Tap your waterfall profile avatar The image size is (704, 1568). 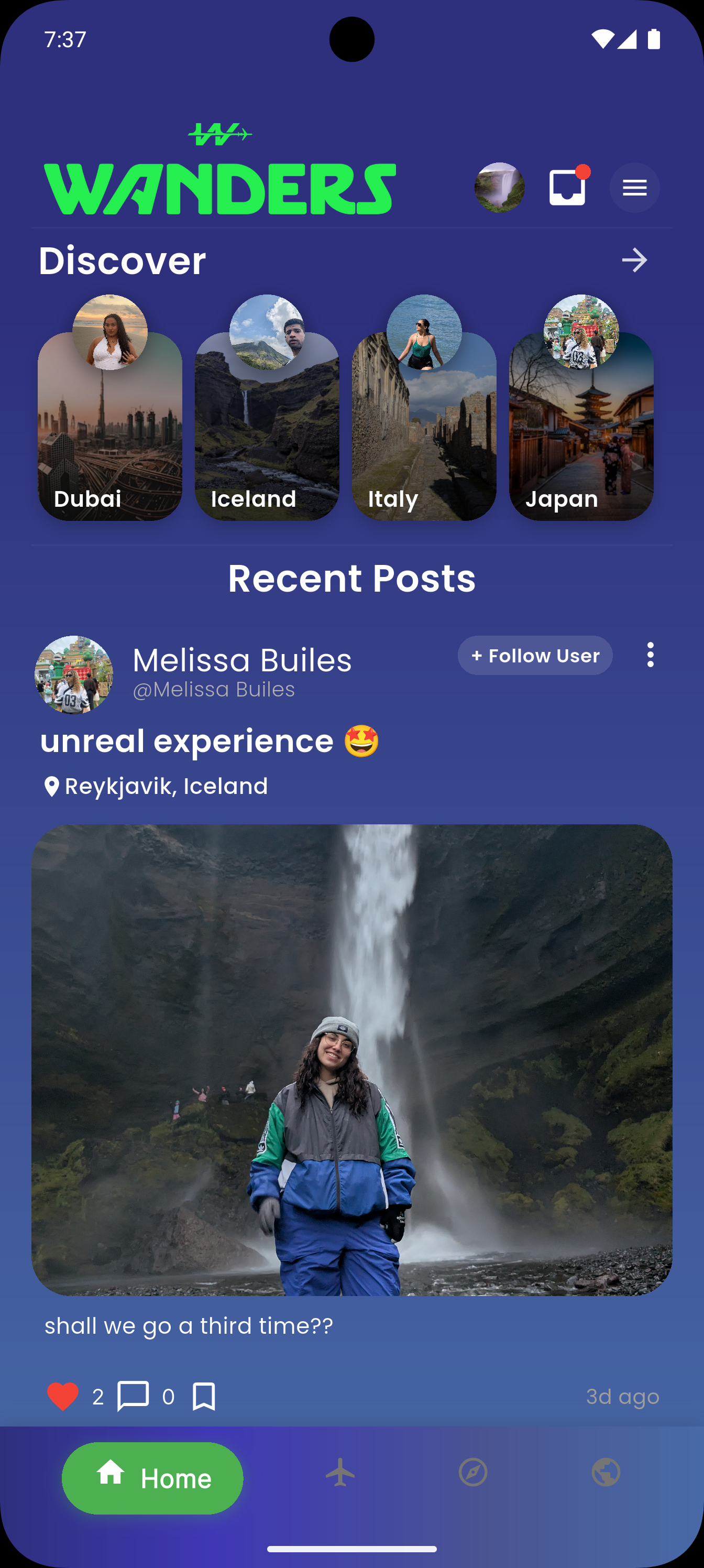(x=500, y=188)
